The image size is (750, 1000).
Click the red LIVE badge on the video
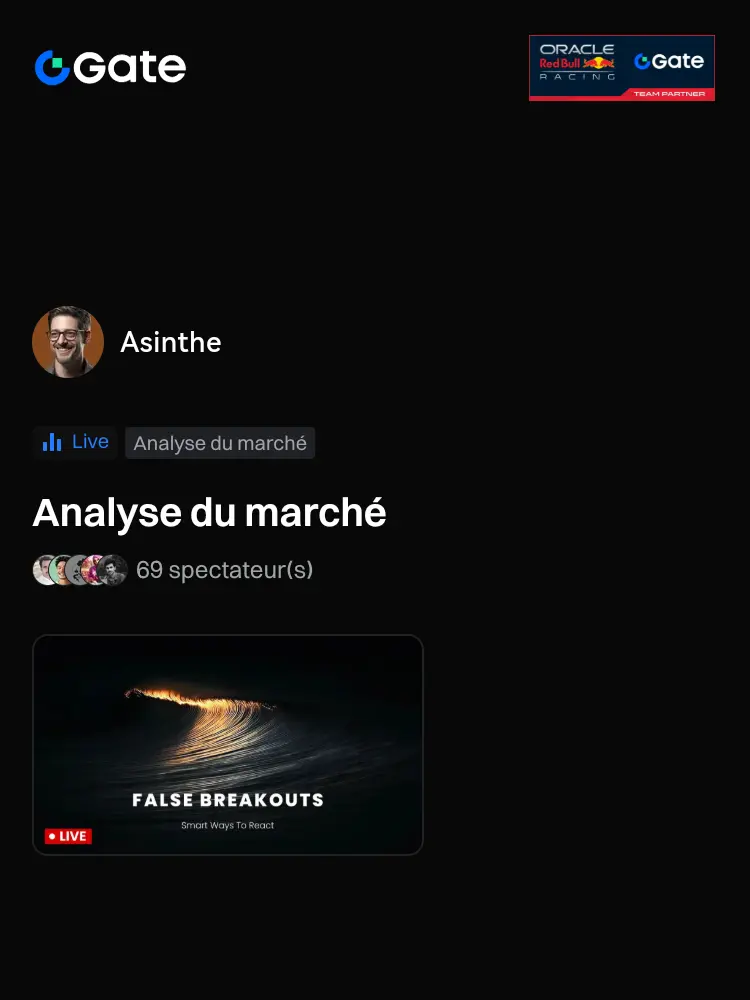point(67,836)
